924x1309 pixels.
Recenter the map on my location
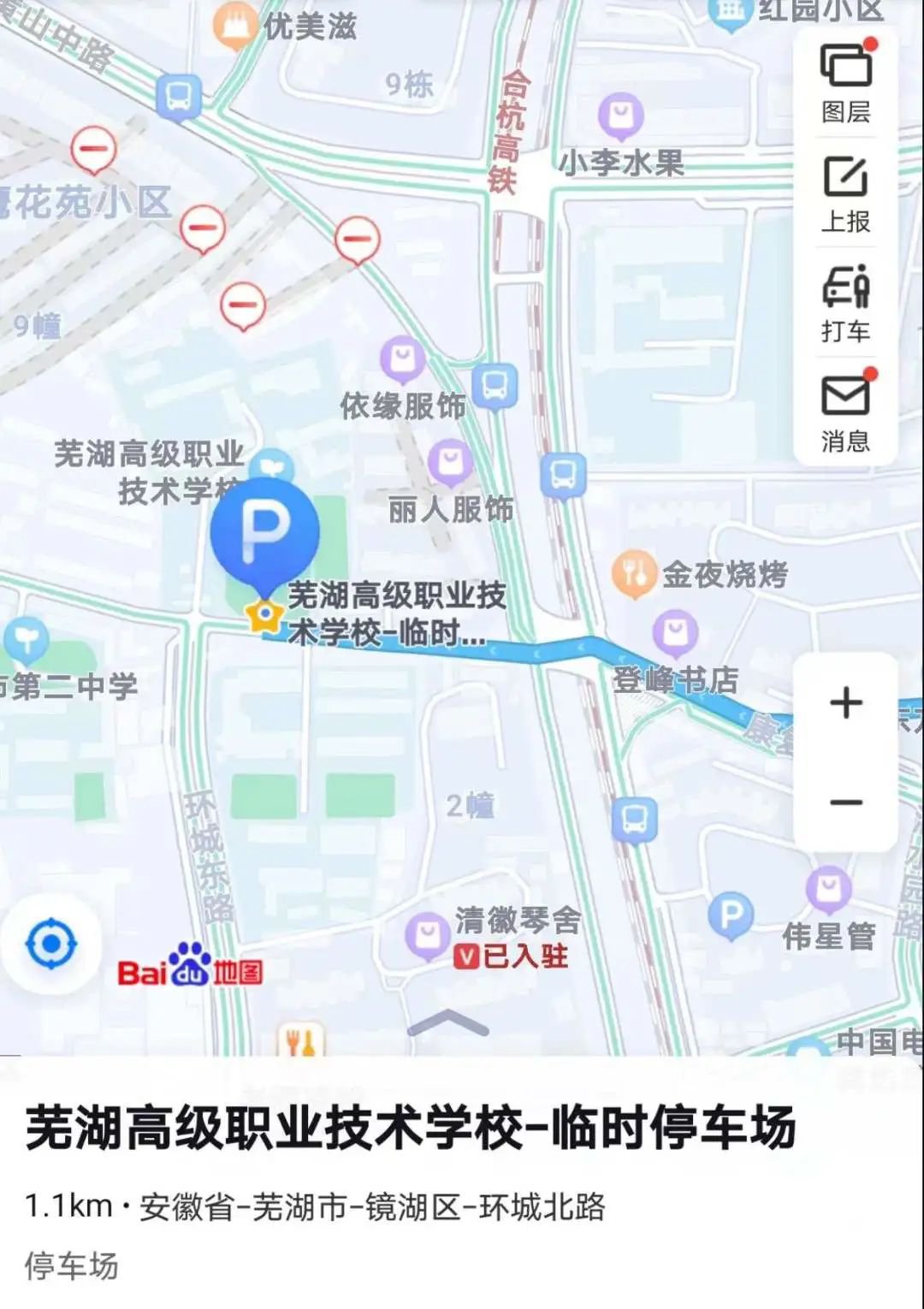click(x=51, y=945)
